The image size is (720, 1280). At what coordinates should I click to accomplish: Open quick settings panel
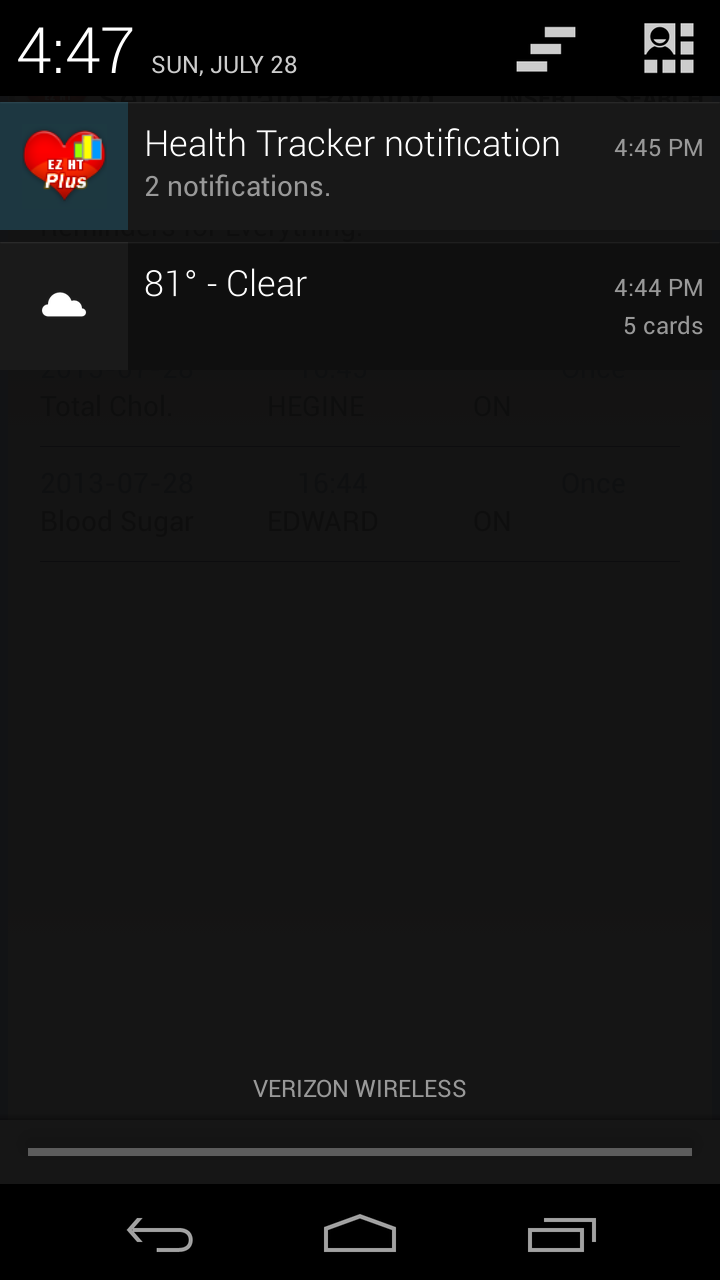coord(668,48)
